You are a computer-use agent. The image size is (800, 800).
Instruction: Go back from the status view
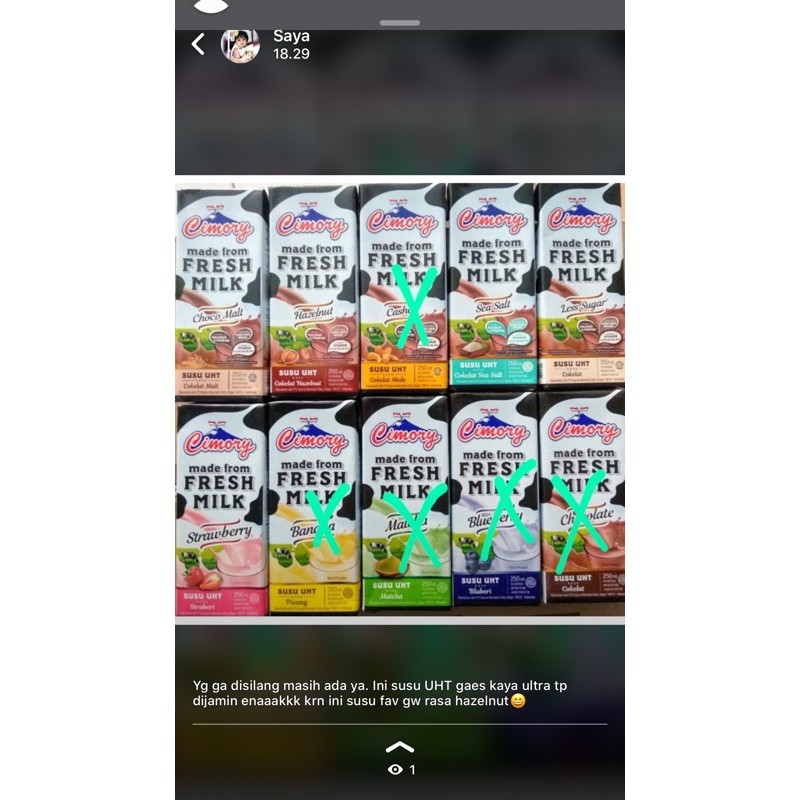[x=198, y=44]
